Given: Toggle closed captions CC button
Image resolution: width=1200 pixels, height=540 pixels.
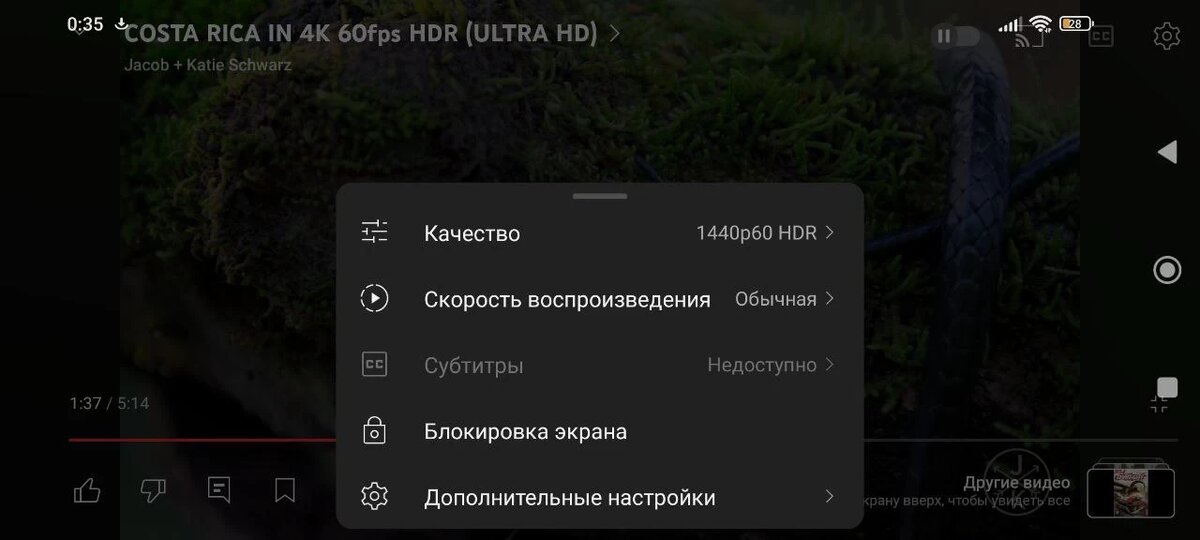Looking at the screenshot, I should pos(1100,37).
